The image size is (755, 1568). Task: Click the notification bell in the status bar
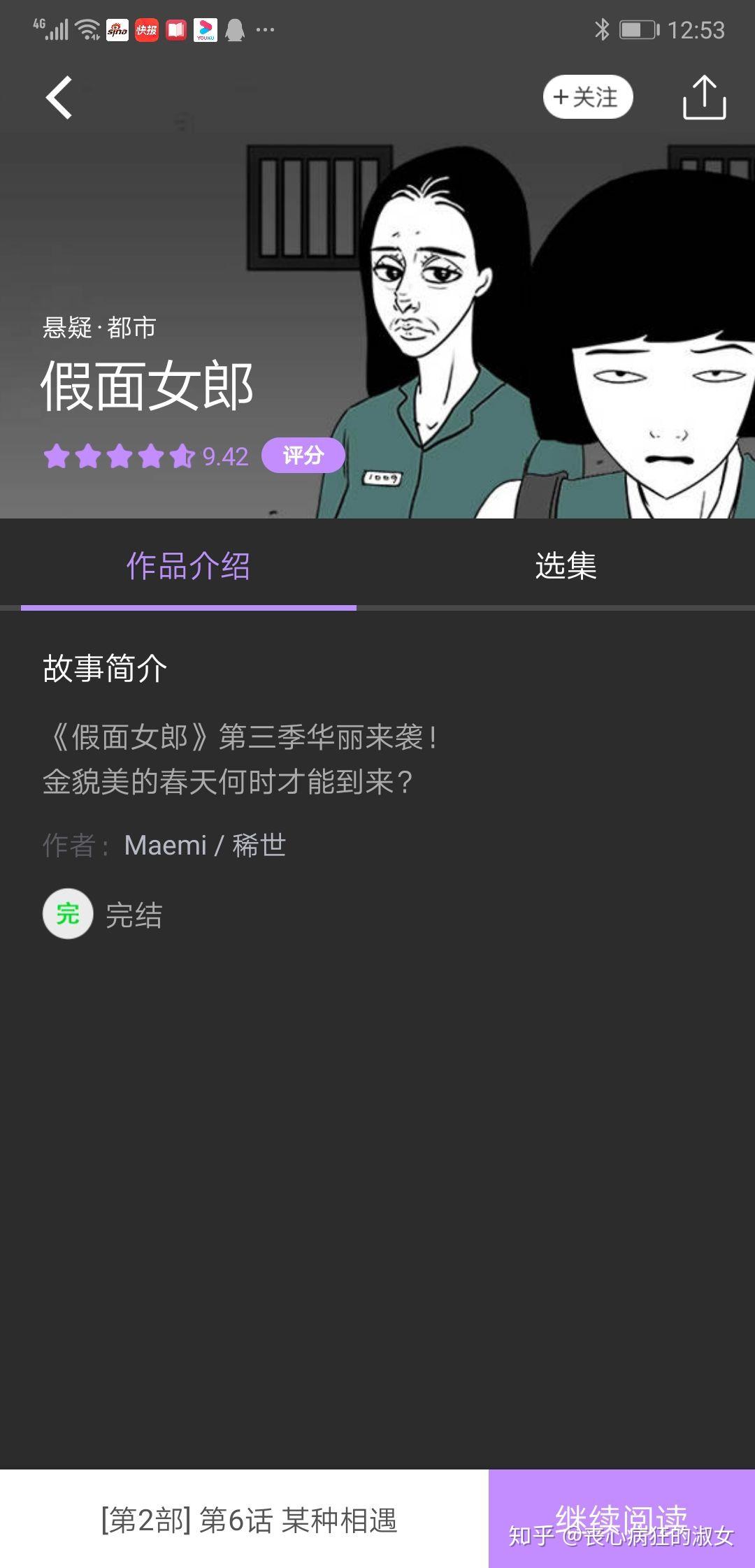pos(236,29)
